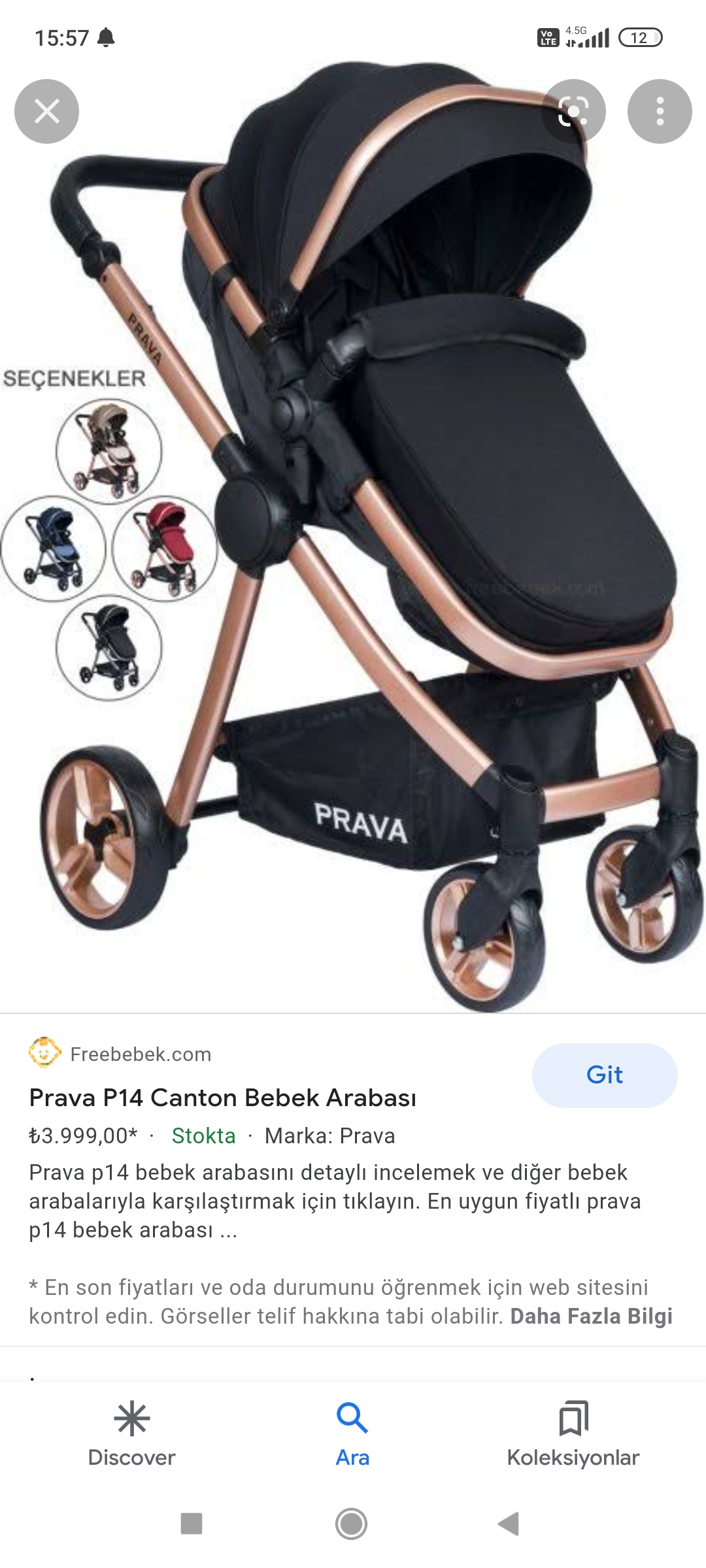The image size is (706, 1568).
Task: Tap the Git button to visit site
Action: (604, 1075)
